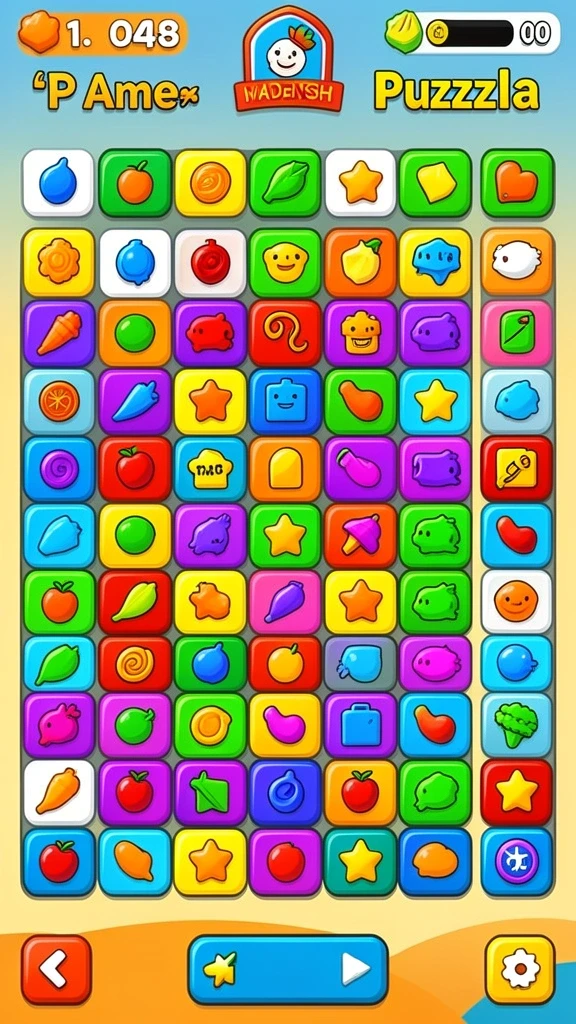The image size is (576, 1024).
Task: Pick the yellow star on red tile
Action: (517, 792)
